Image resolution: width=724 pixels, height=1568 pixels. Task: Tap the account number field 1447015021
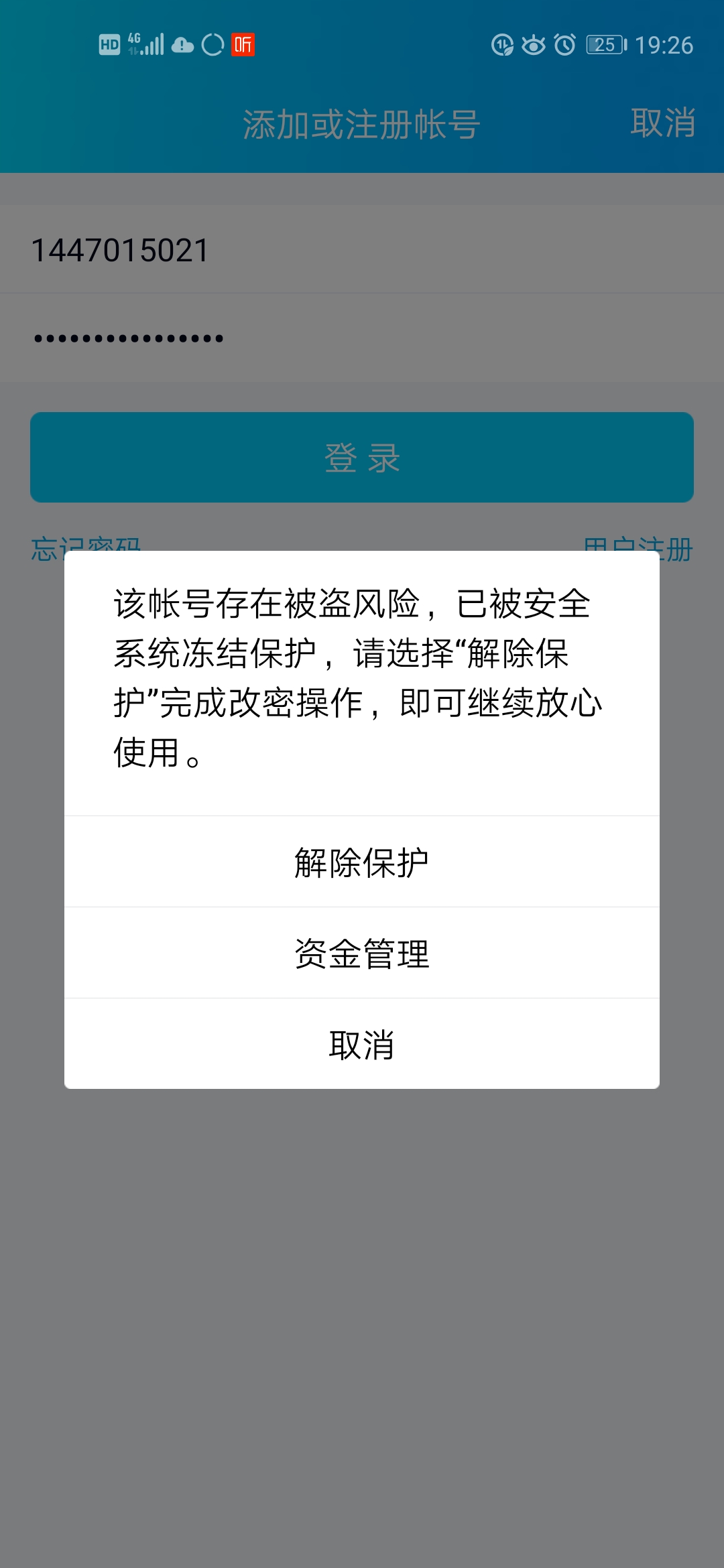(x=362, y=249)
